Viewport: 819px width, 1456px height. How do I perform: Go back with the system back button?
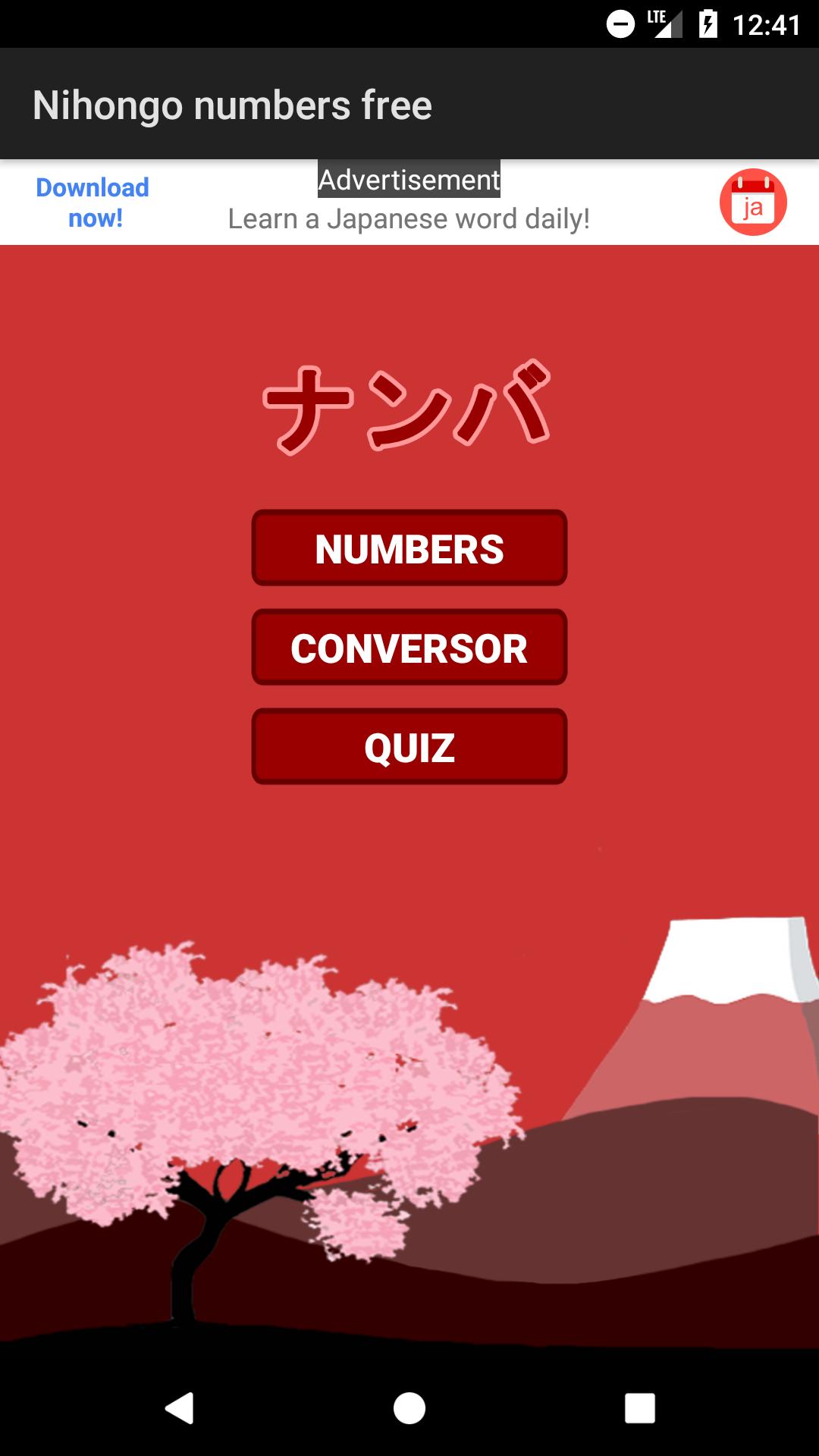tap(180, 1408)
